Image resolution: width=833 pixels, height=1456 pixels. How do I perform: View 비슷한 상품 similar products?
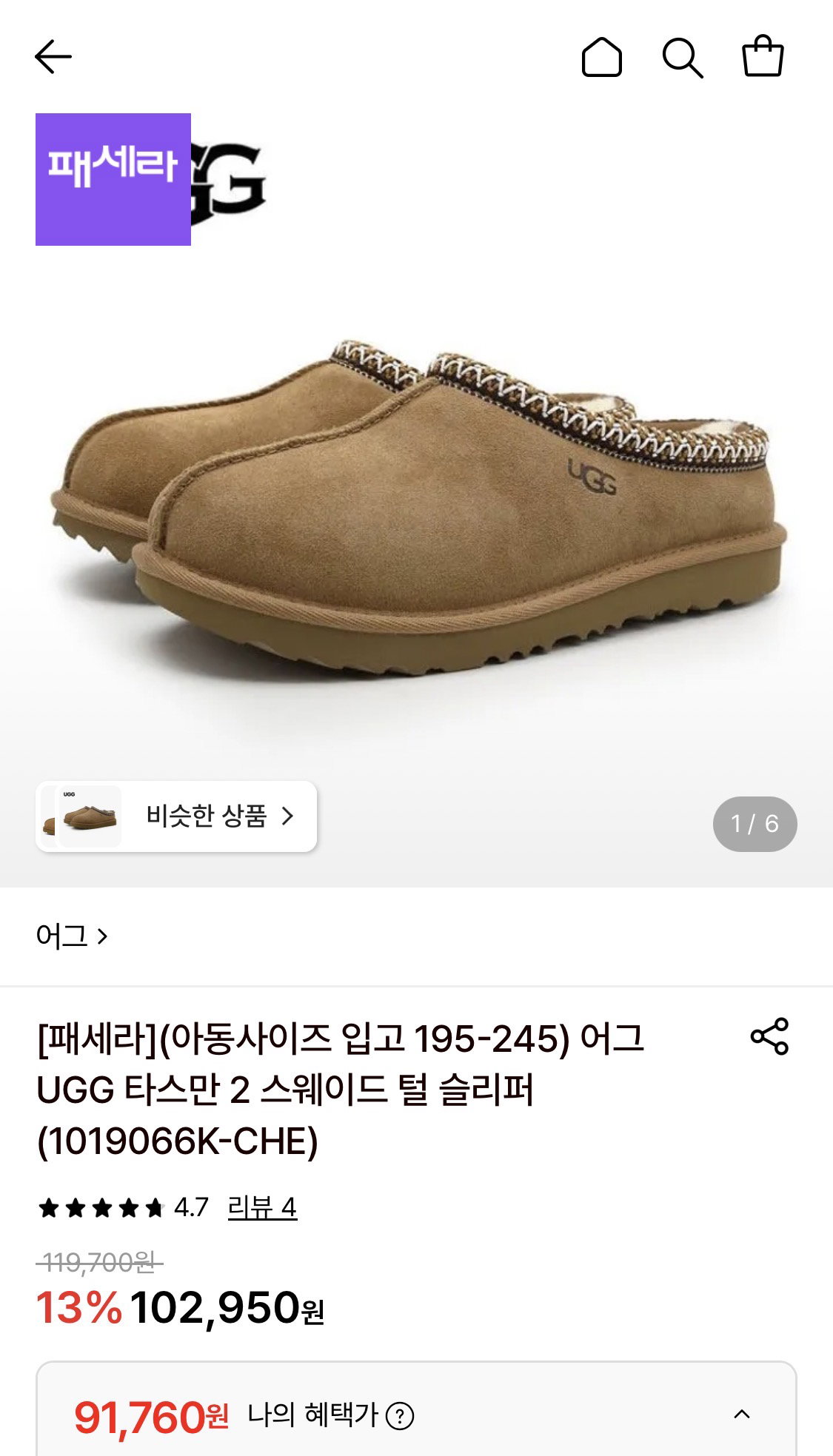pyautogui.click(x=176, y=816)
